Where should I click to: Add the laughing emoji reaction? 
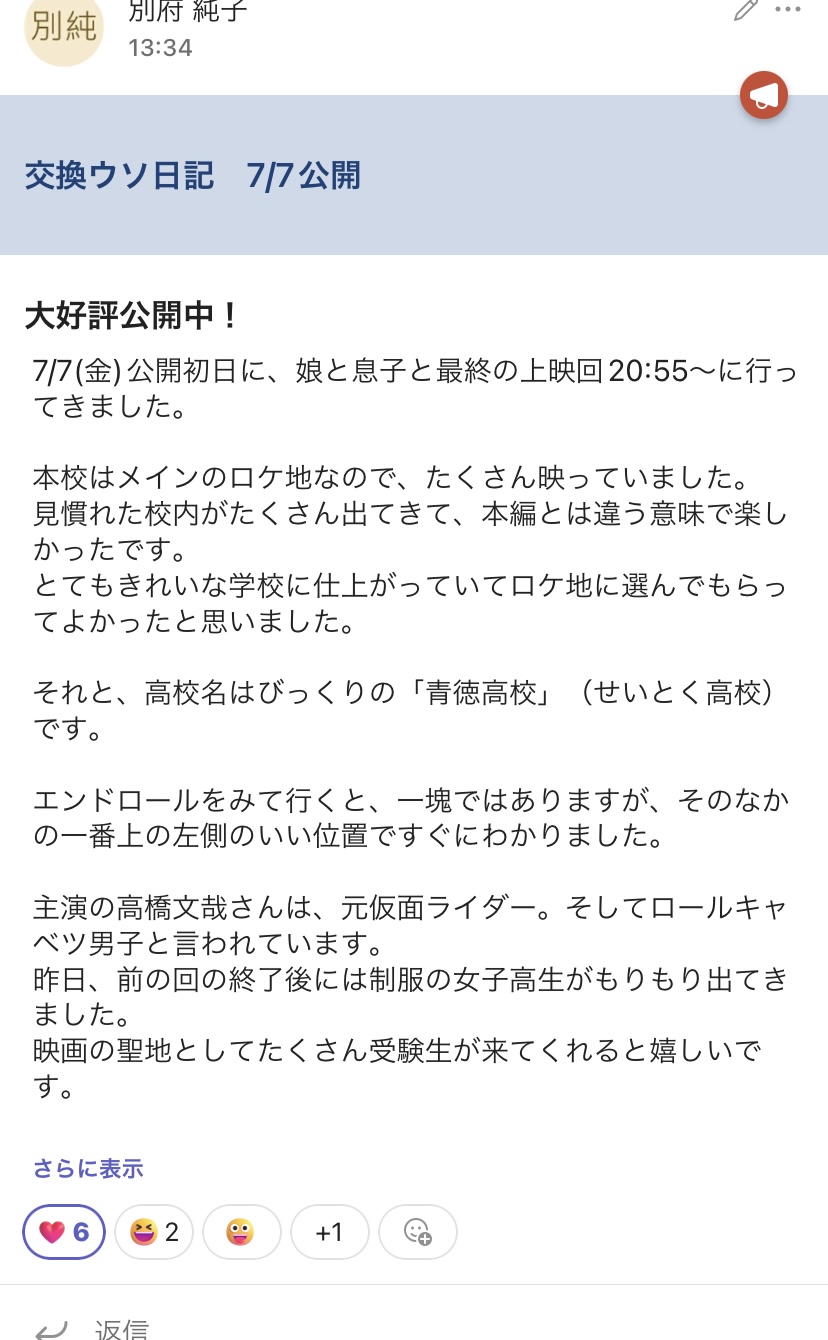[154, 1232]
